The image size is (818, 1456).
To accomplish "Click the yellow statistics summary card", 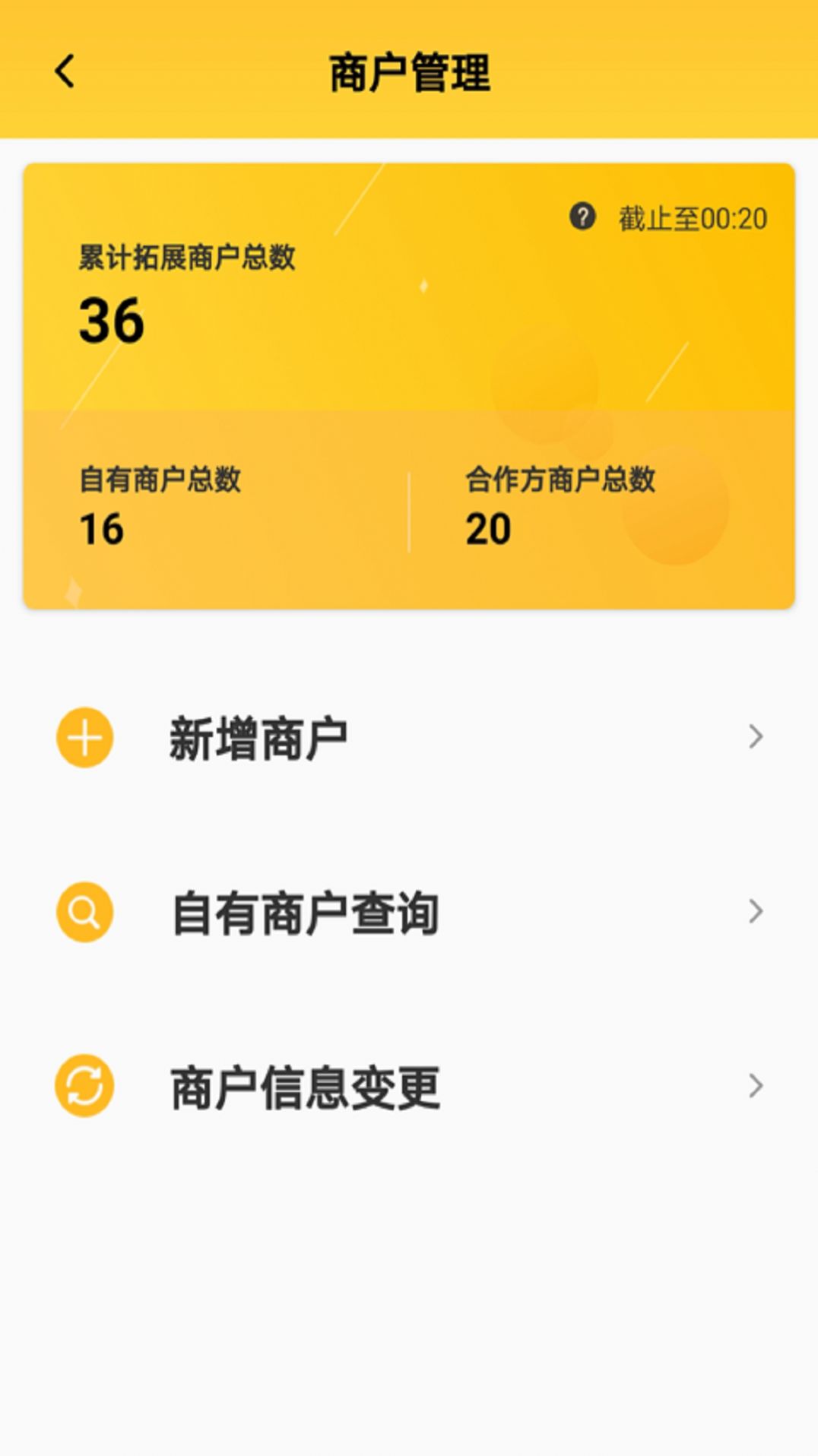I will (409, 384).
